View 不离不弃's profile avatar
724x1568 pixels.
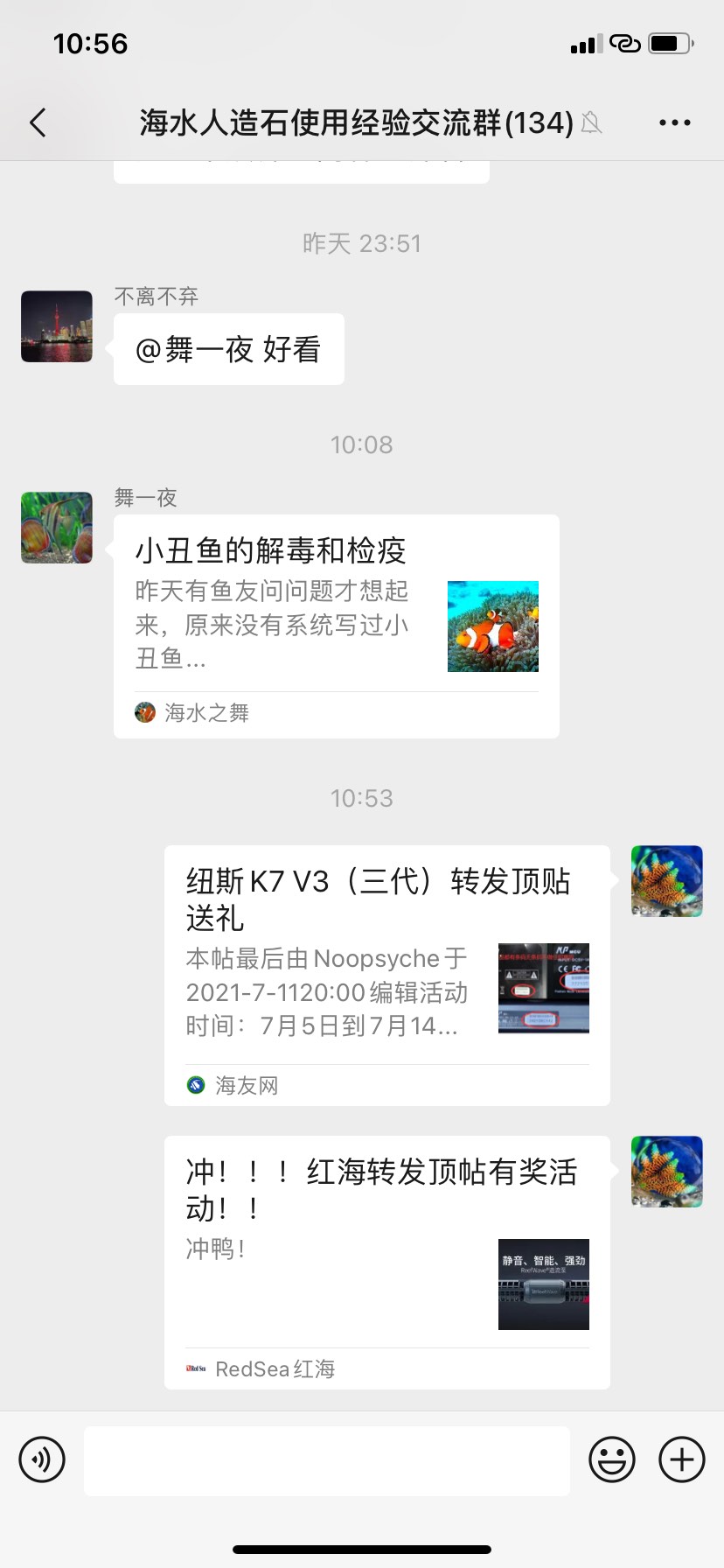point(57,326)
